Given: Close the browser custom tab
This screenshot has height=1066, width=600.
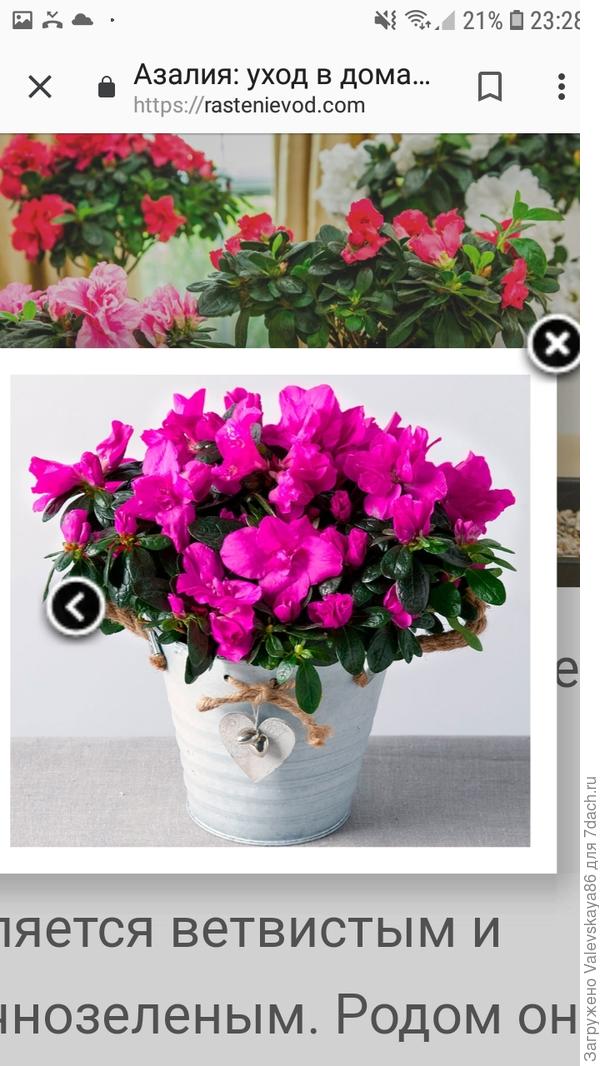Looking at the screenshot, I should 39,87.
